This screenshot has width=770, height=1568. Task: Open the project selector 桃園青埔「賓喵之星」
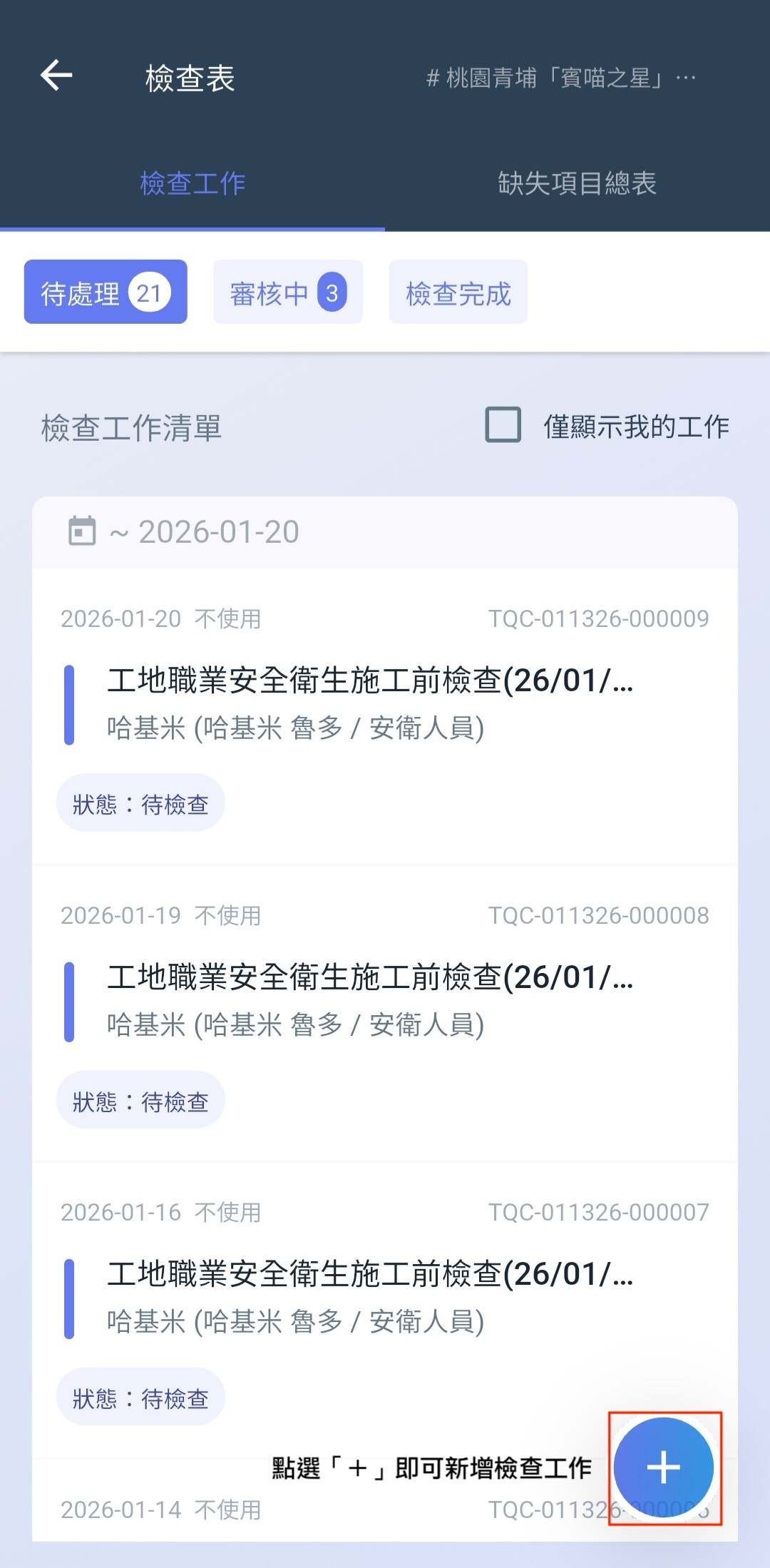pyautogui.click(x=560, y=78)
